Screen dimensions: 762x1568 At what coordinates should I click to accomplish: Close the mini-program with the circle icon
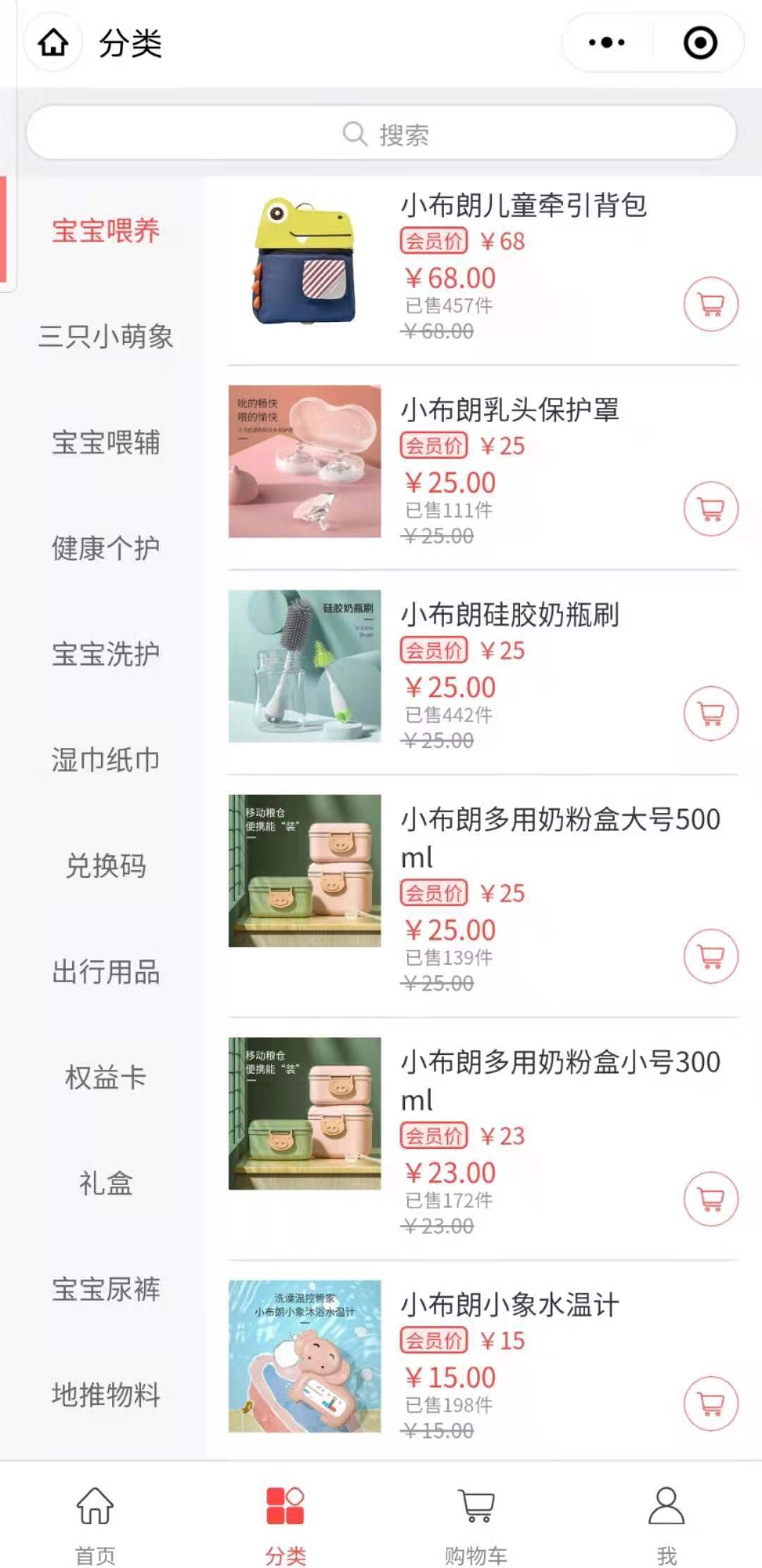click(x=700, y=43)
